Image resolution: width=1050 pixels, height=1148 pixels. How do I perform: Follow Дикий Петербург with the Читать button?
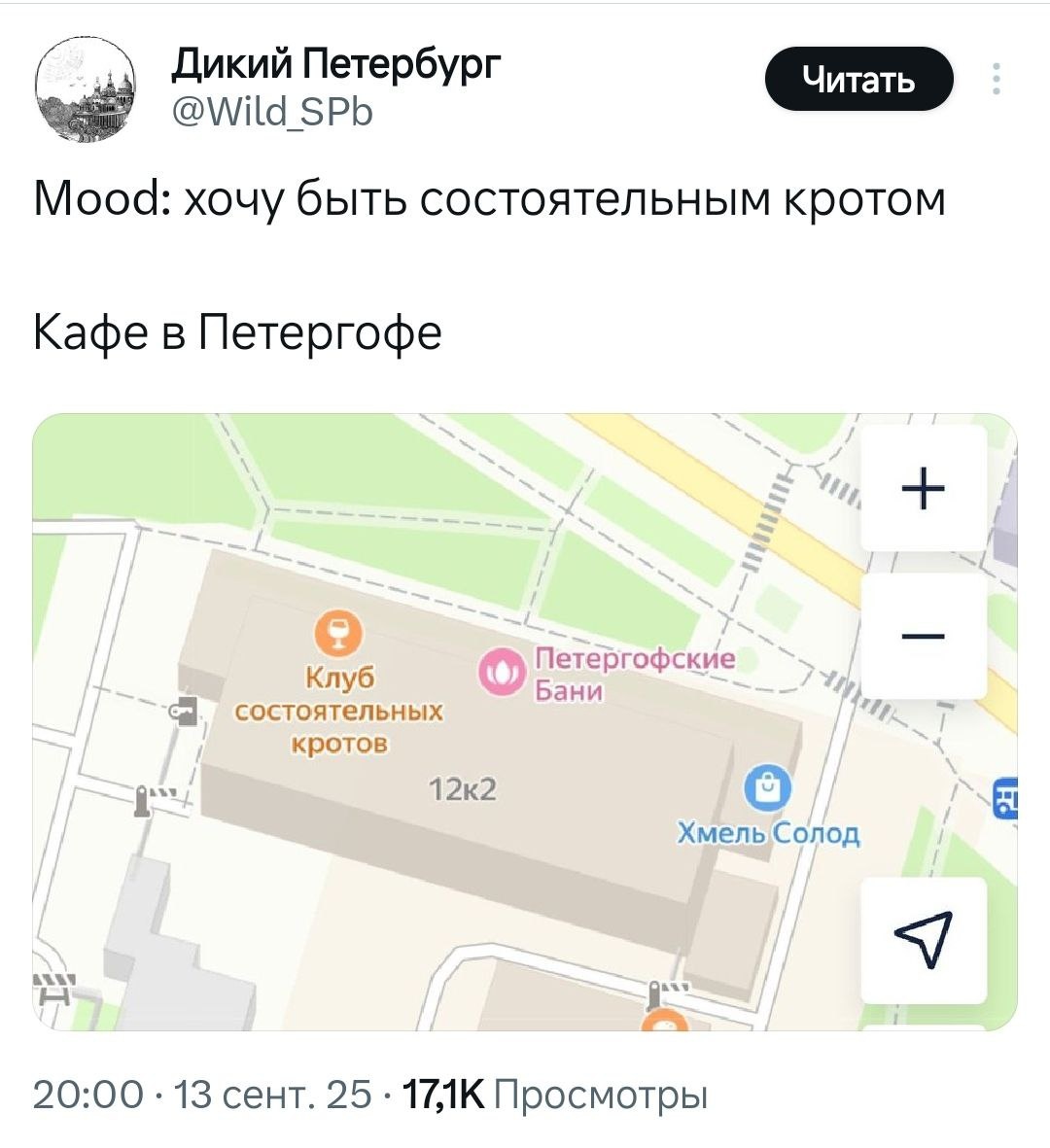pyautogui.click(x=858, y=80)
